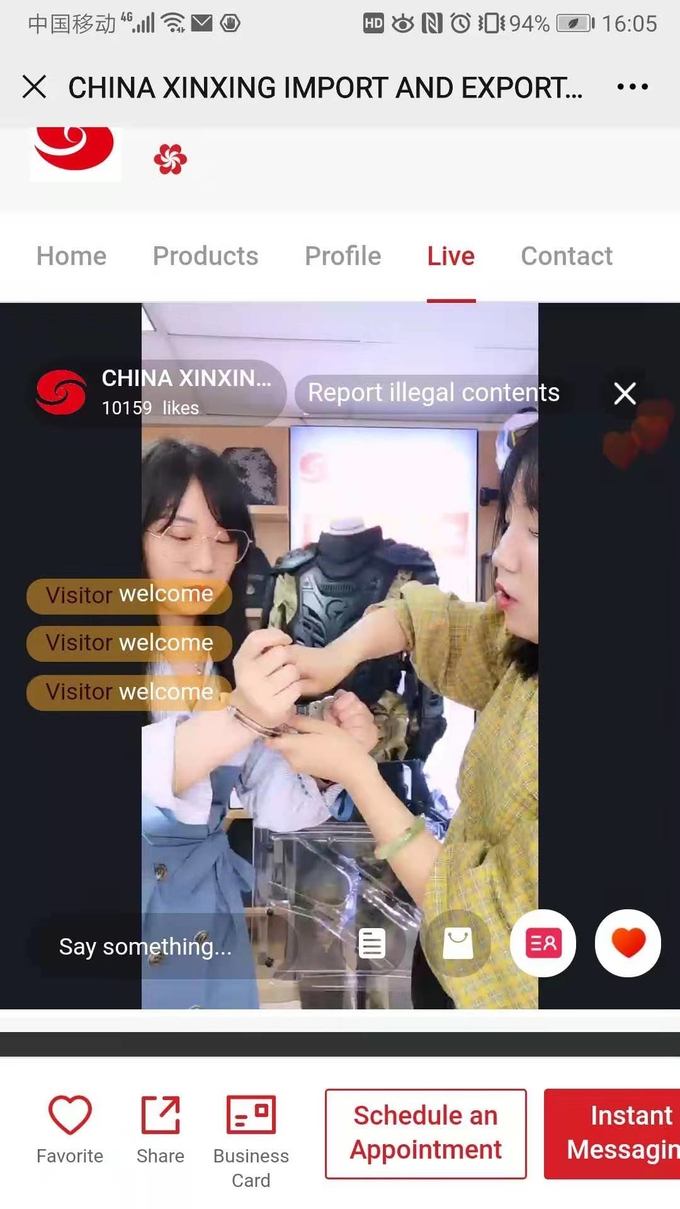Open the document list icon in live stream
The image size is (680, 1209).
372,943
